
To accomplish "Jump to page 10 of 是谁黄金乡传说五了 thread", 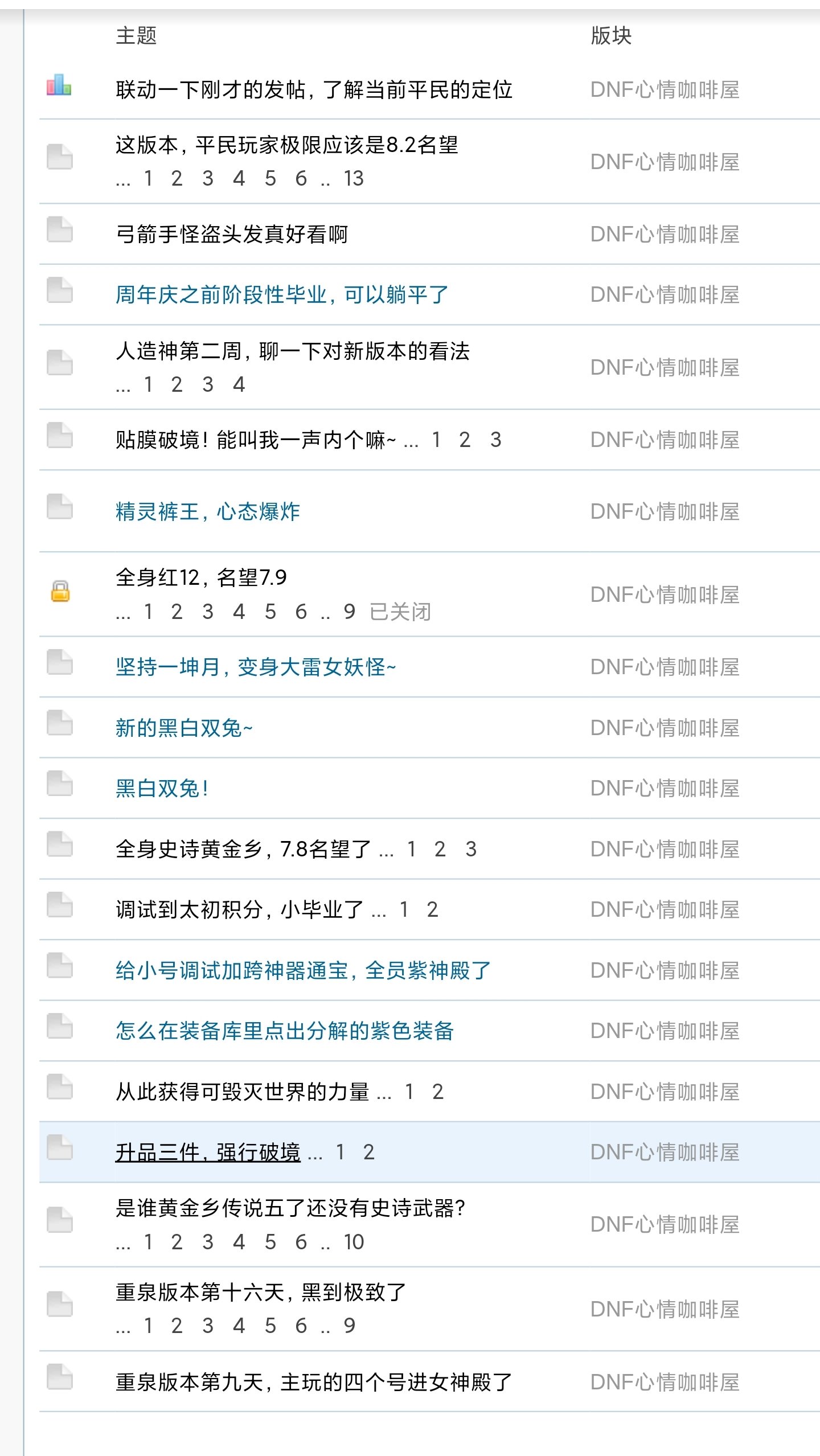I will tap(354, 1242).
